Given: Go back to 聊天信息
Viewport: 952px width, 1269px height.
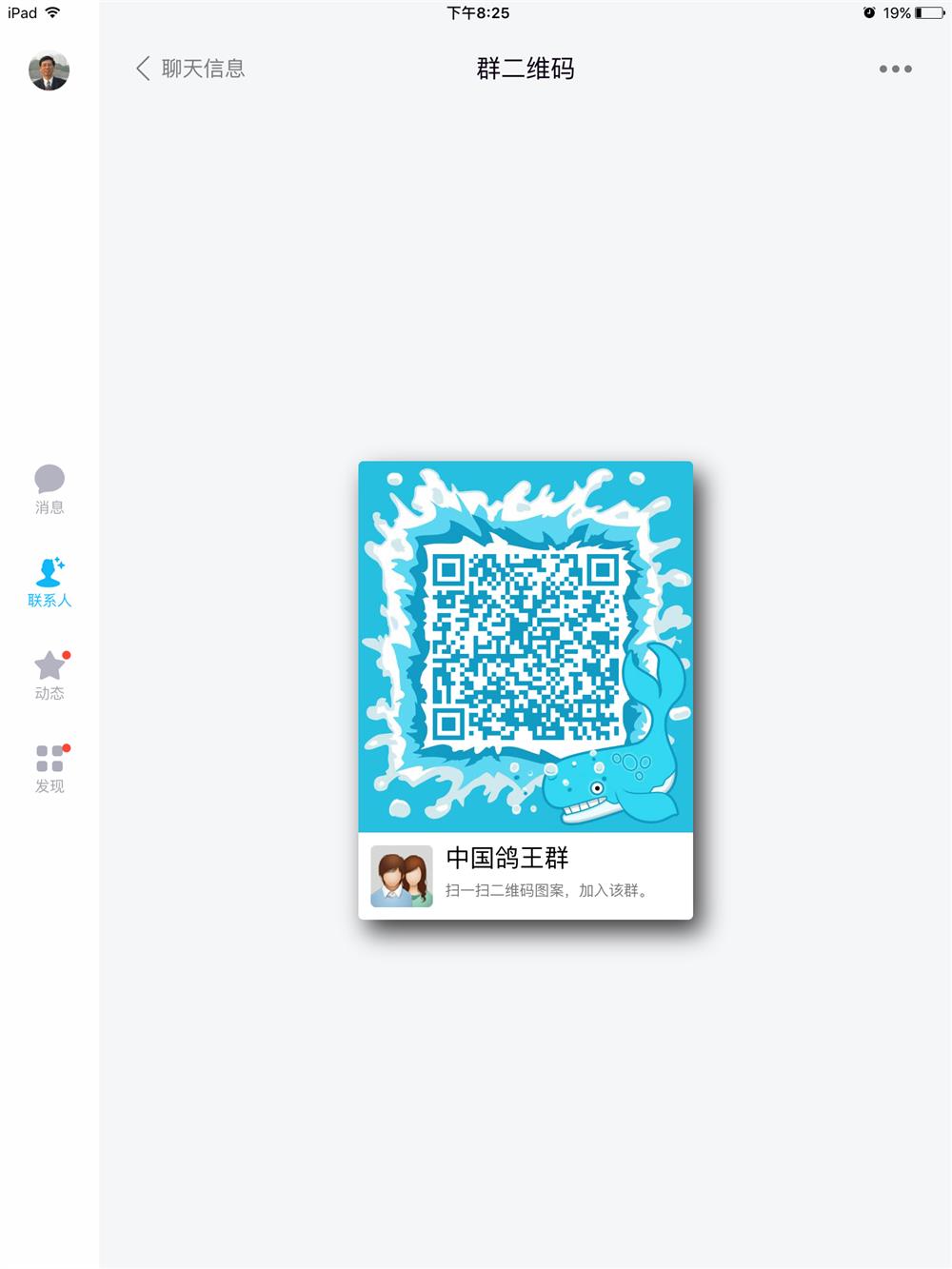Looking at the screenshot, I should click(189, 69).
